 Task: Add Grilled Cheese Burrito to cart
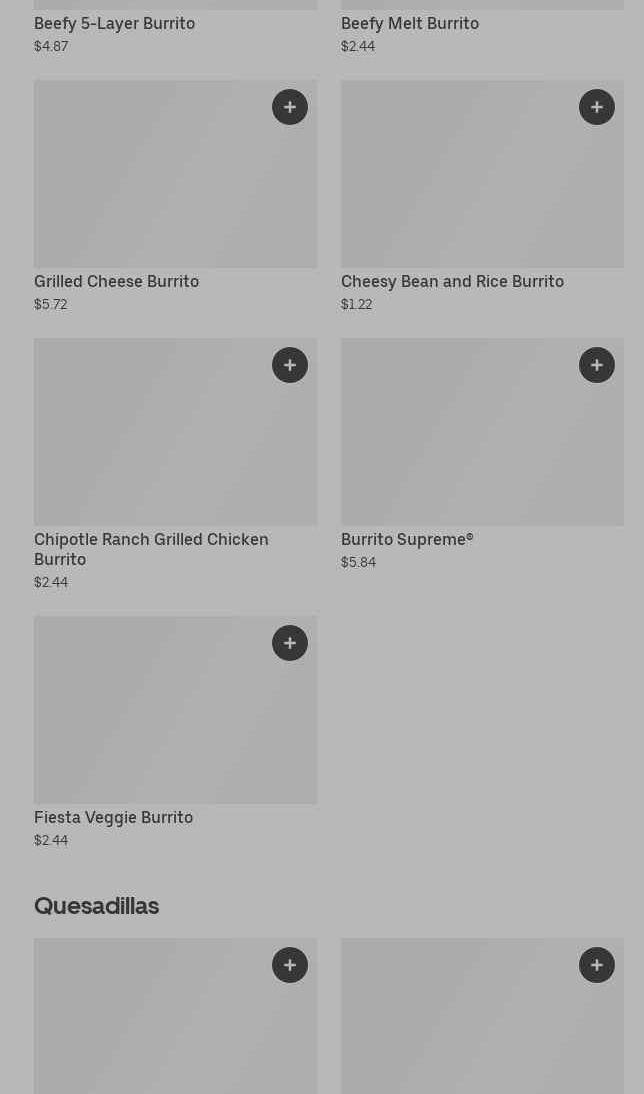(x=290, y=107)
